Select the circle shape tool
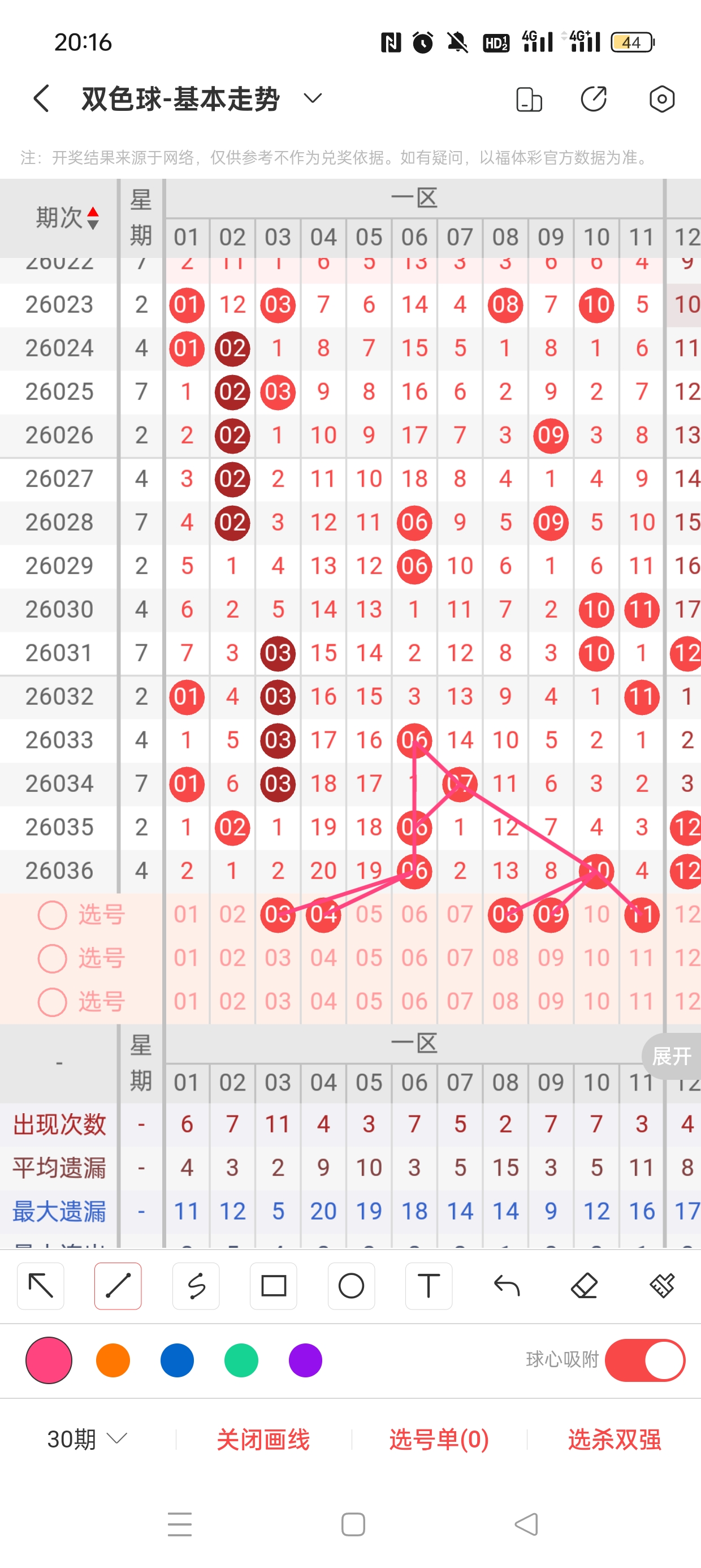Viewport: 701px width, 1568px height. pyautogui.click(x=351, y=1286)
